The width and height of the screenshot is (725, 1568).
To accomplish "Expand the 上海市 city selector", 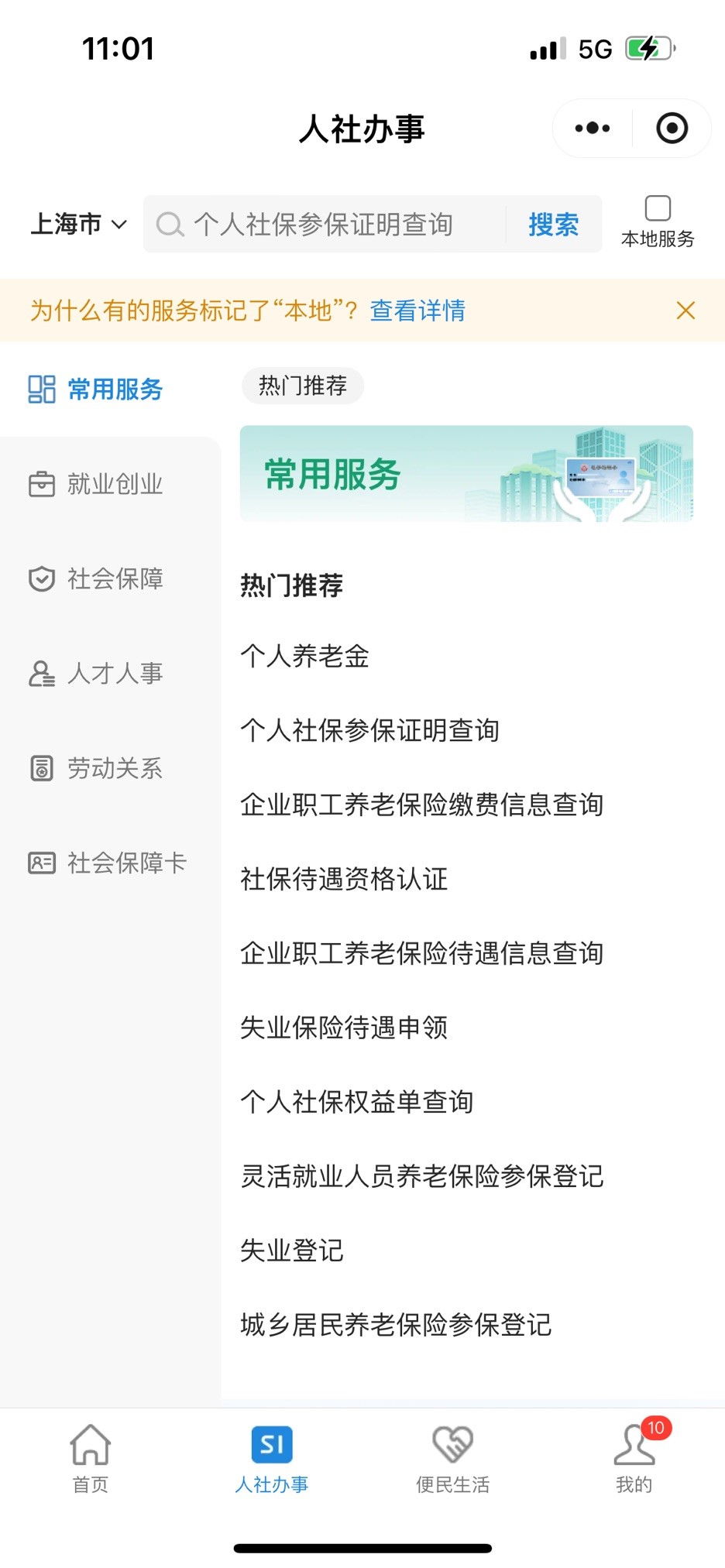I will pos(77,225).
